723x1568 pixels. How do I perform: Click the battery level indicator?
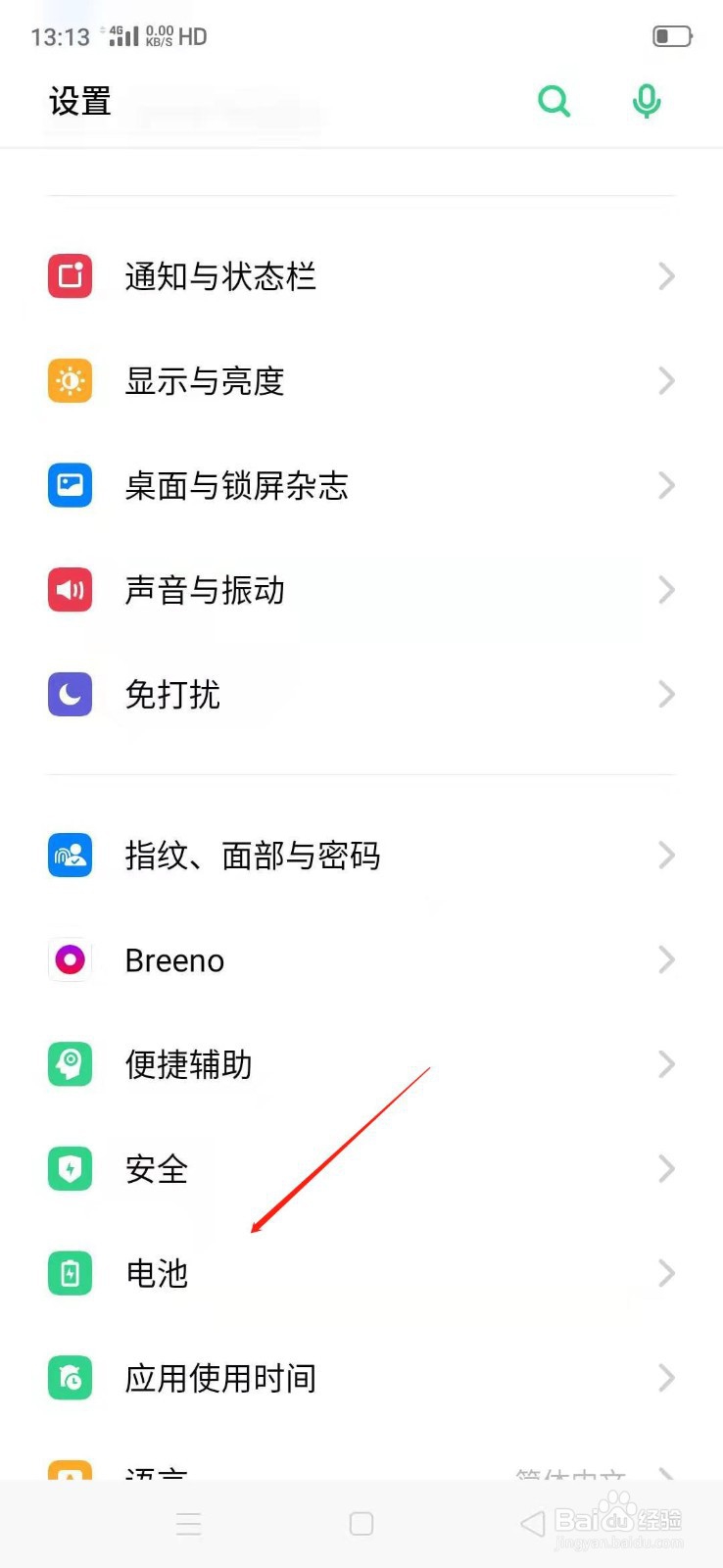(672, 35)
